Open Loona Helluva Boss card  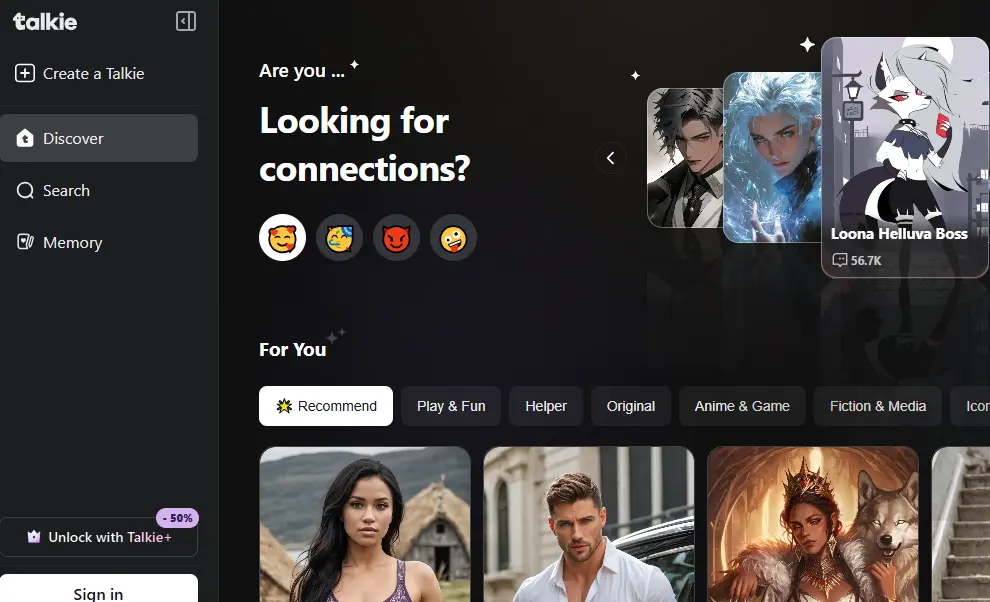click(904, 155)
